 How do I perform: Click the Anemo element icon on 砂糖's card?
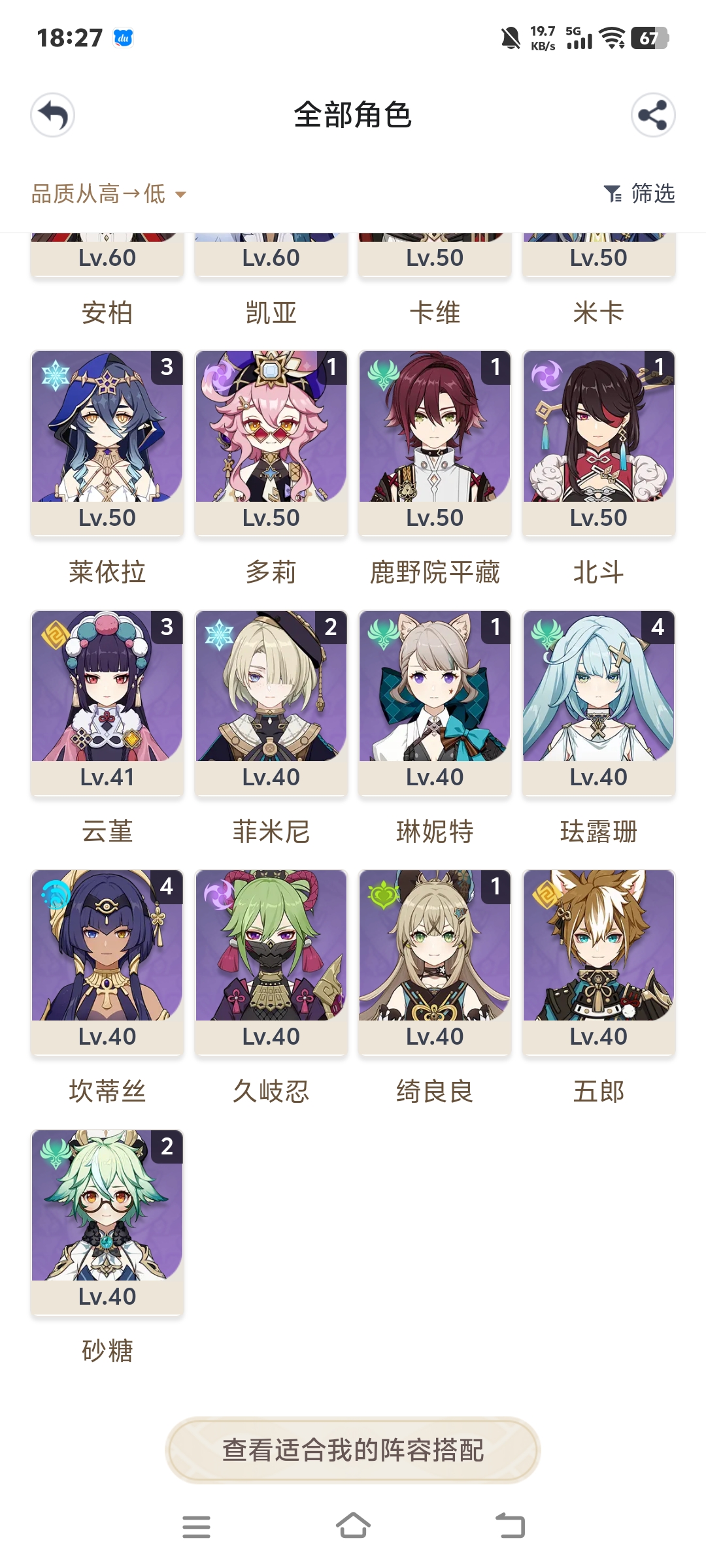click(56, 1151)
